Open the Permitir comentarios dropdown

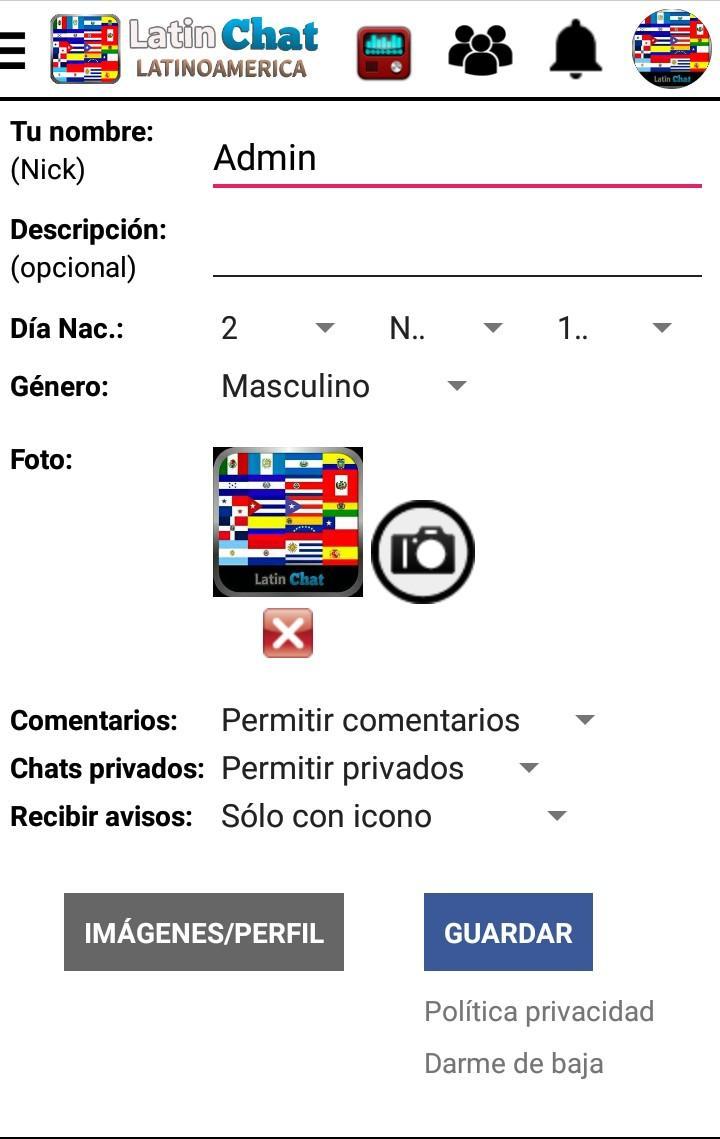[404, 719]
